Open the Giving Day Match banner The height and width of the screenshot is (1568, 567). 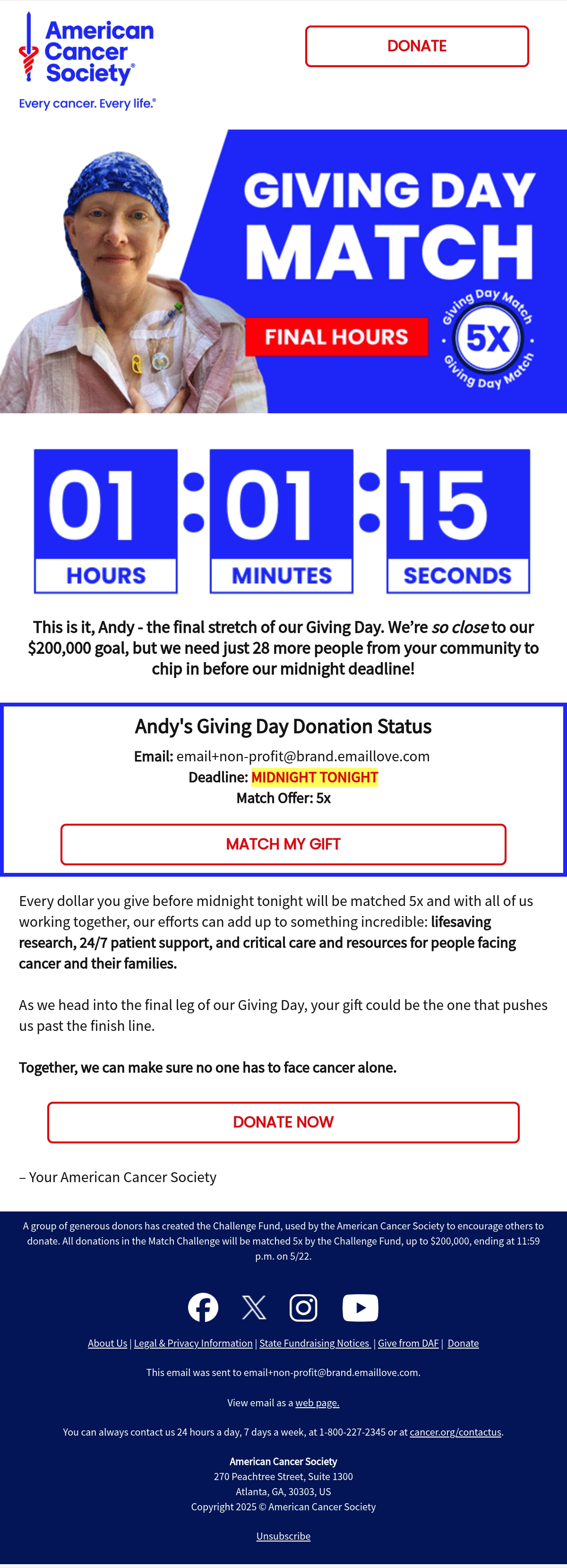[x=283, y=271]
